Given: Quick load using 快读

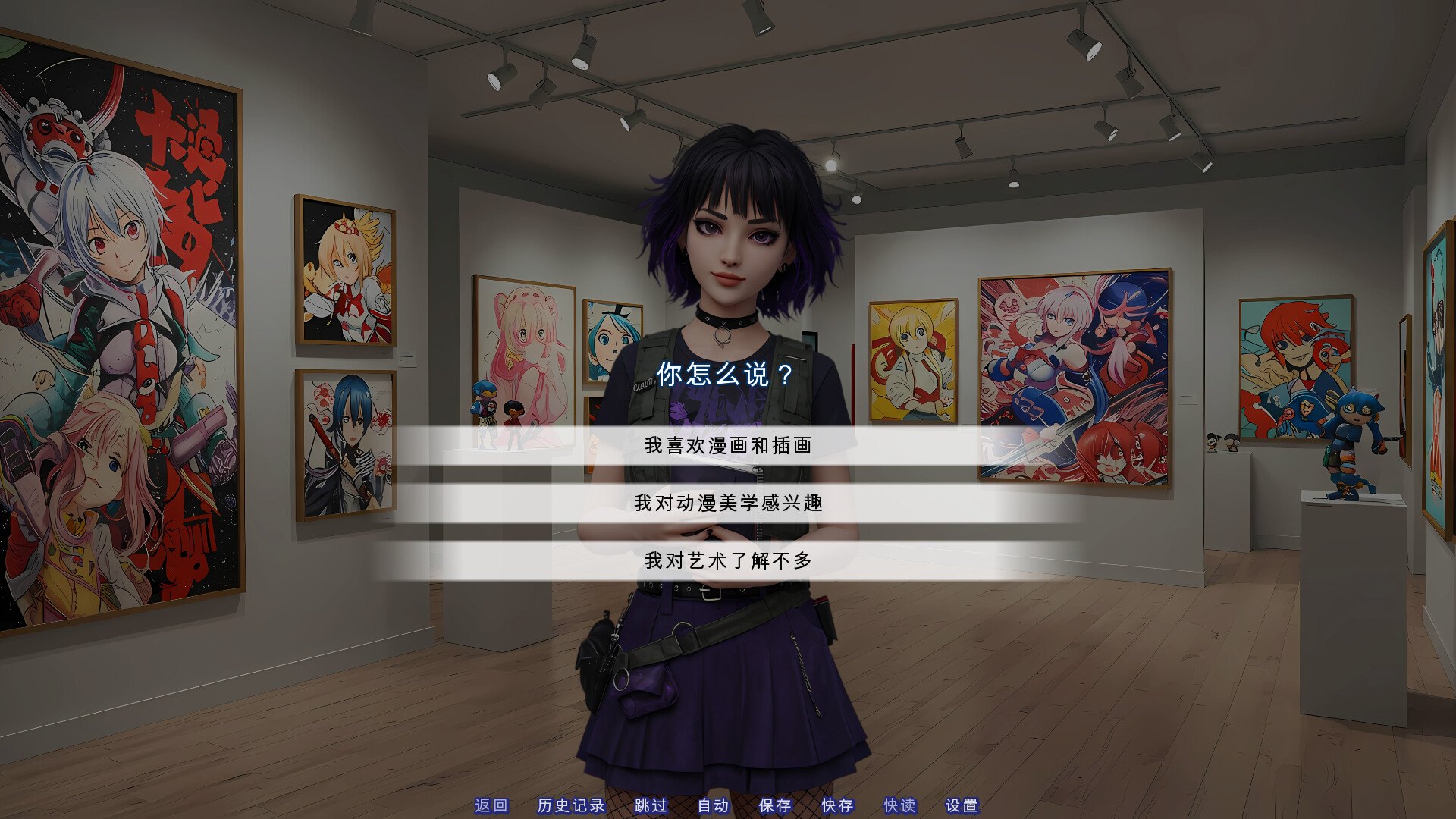Looking at the screenshot, I should [x=899, y=805].
